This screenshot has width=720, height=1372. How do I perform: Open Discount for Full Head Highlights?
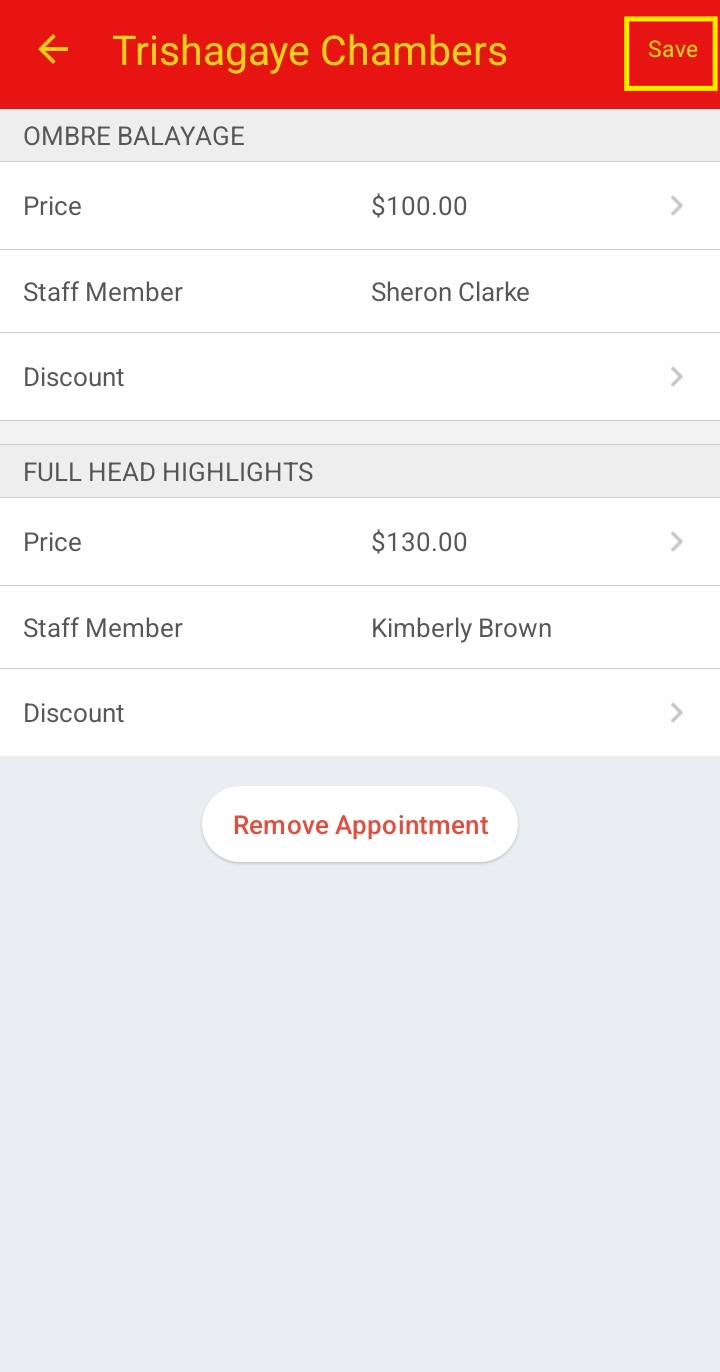360,713
